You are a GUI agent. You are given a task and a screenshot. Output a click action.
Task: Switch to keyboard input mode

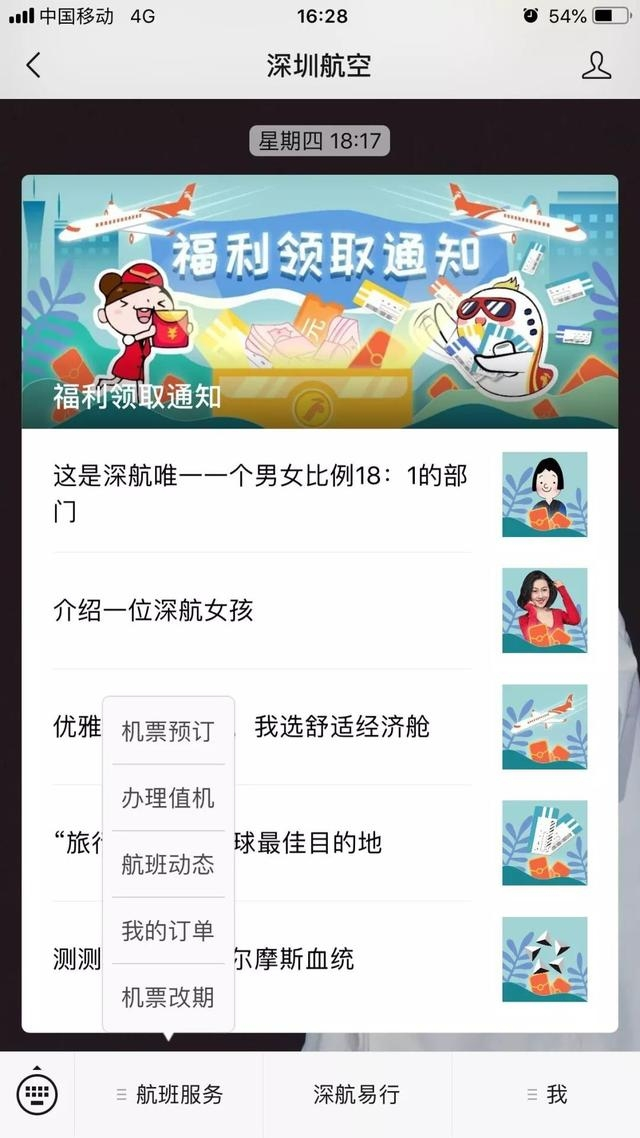click(37, 1095)
